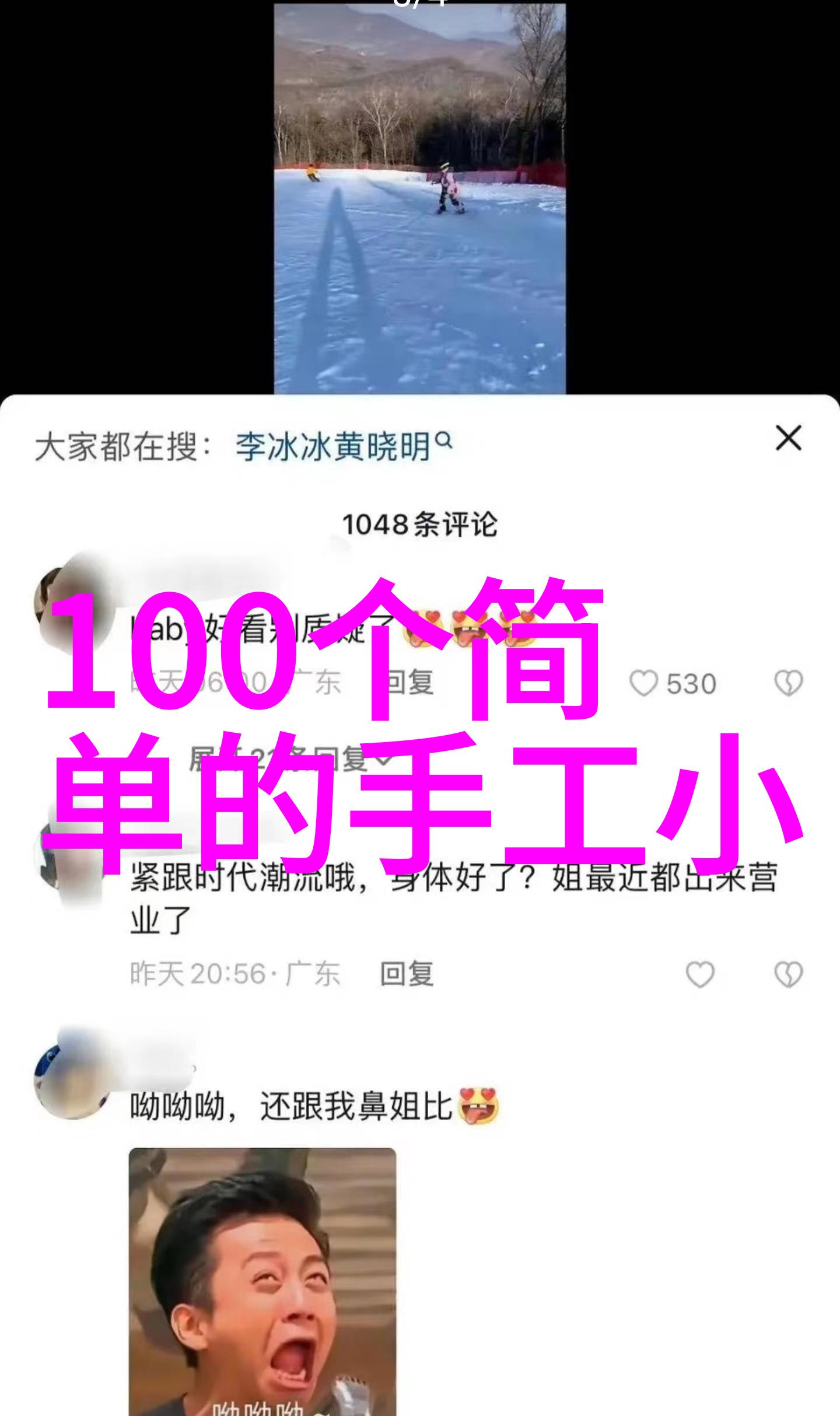
Task: Dislike the comment with 530 likes
Action: [788, 684]
